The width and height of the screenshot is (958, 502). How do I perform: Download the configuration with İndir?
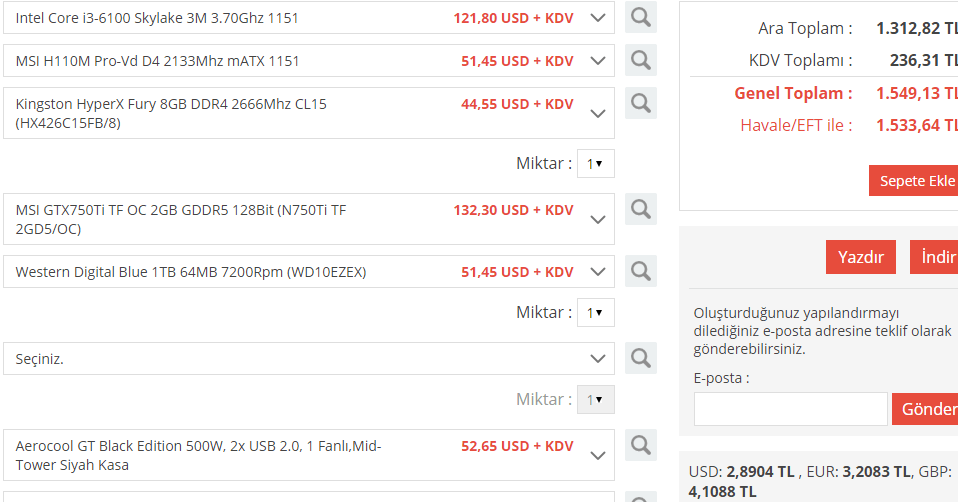pyautogui.click(x=936, y=257)
